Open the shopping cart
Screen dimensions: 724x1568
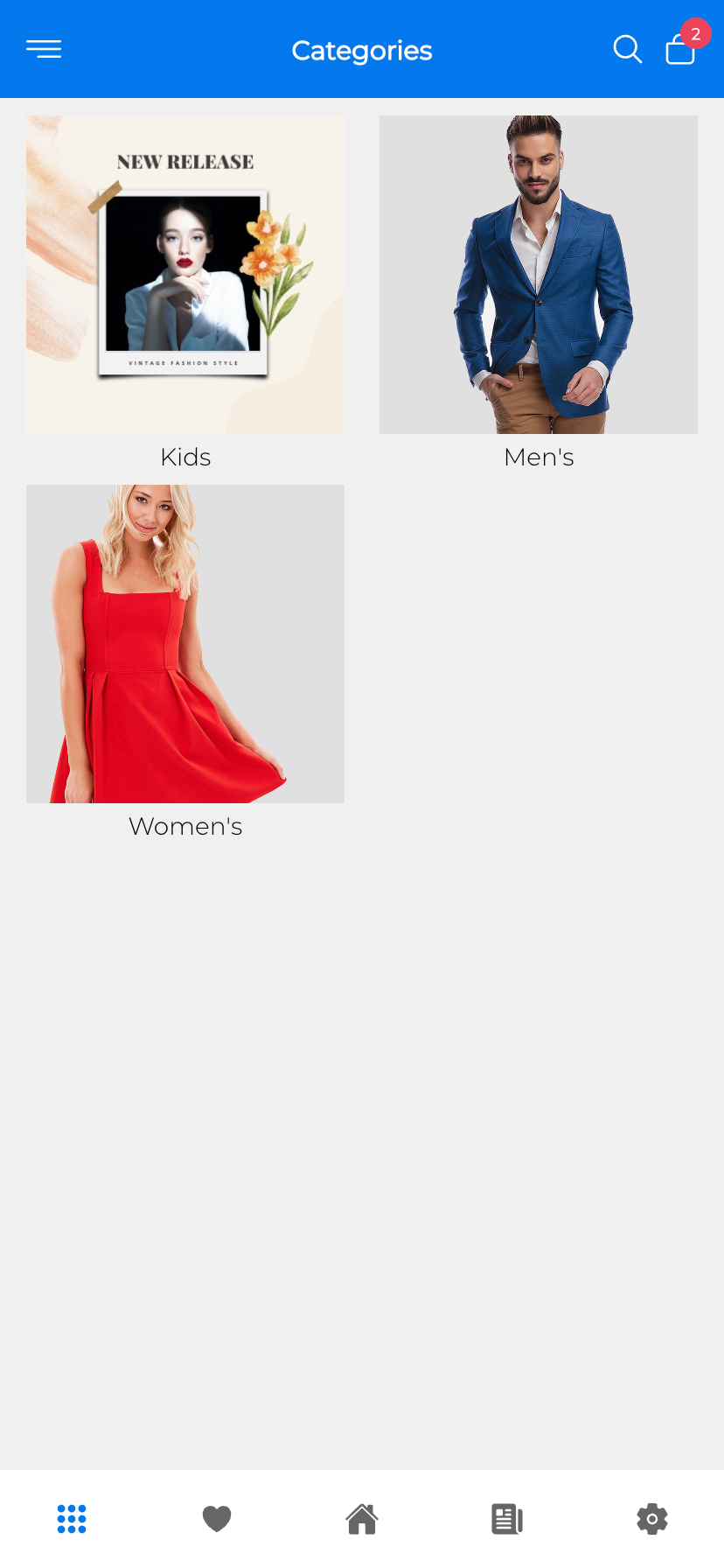pyautogui.click(x=680, y=51)
